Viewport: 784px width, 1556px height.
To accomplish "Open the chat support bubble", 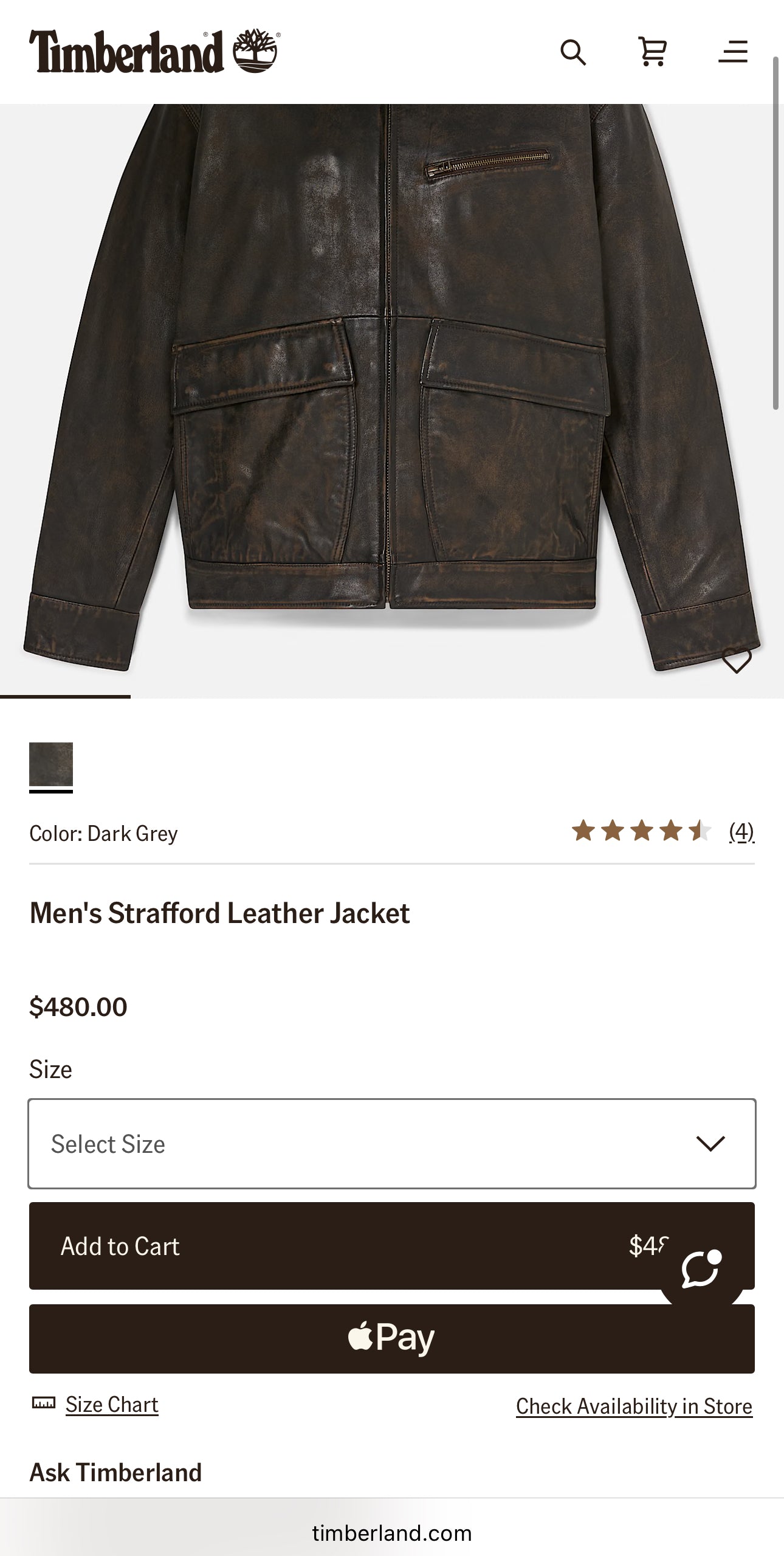I will pyautogui.click(x=701, y=1269).
